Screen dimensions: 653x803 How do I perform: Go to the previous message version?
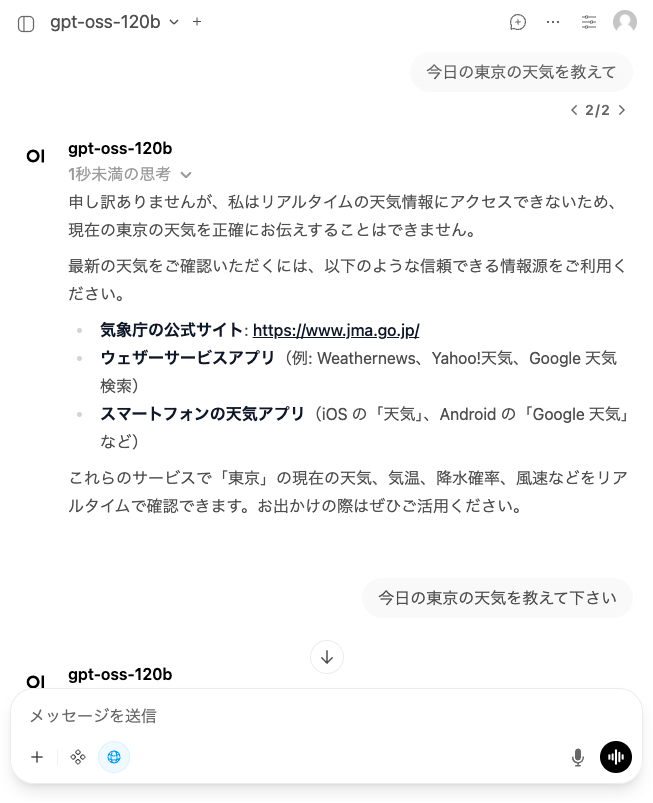coord(574,110)
